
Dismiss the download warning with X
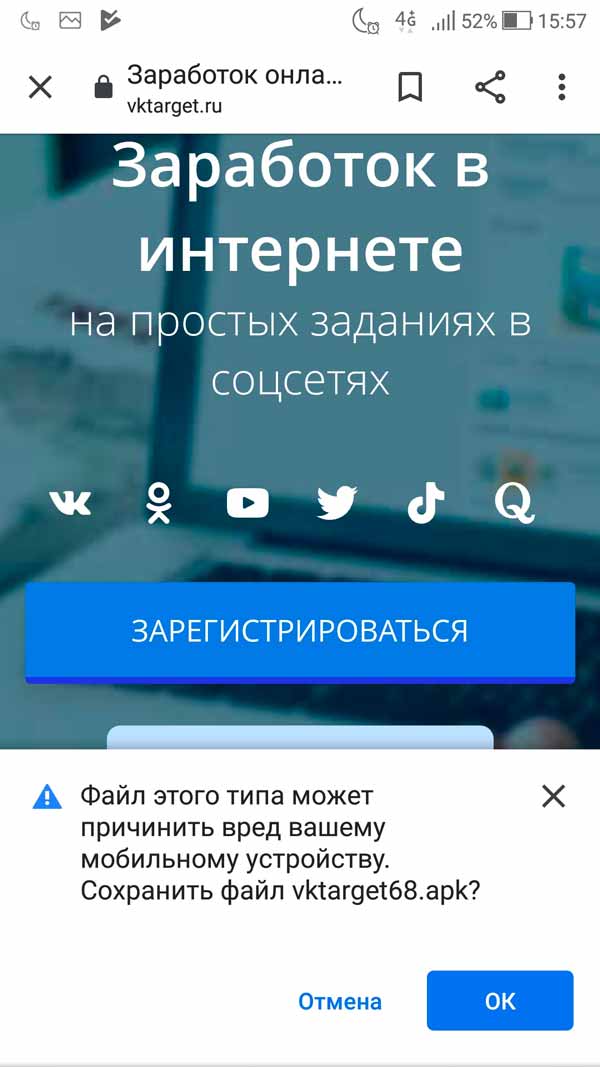[553, 796]
